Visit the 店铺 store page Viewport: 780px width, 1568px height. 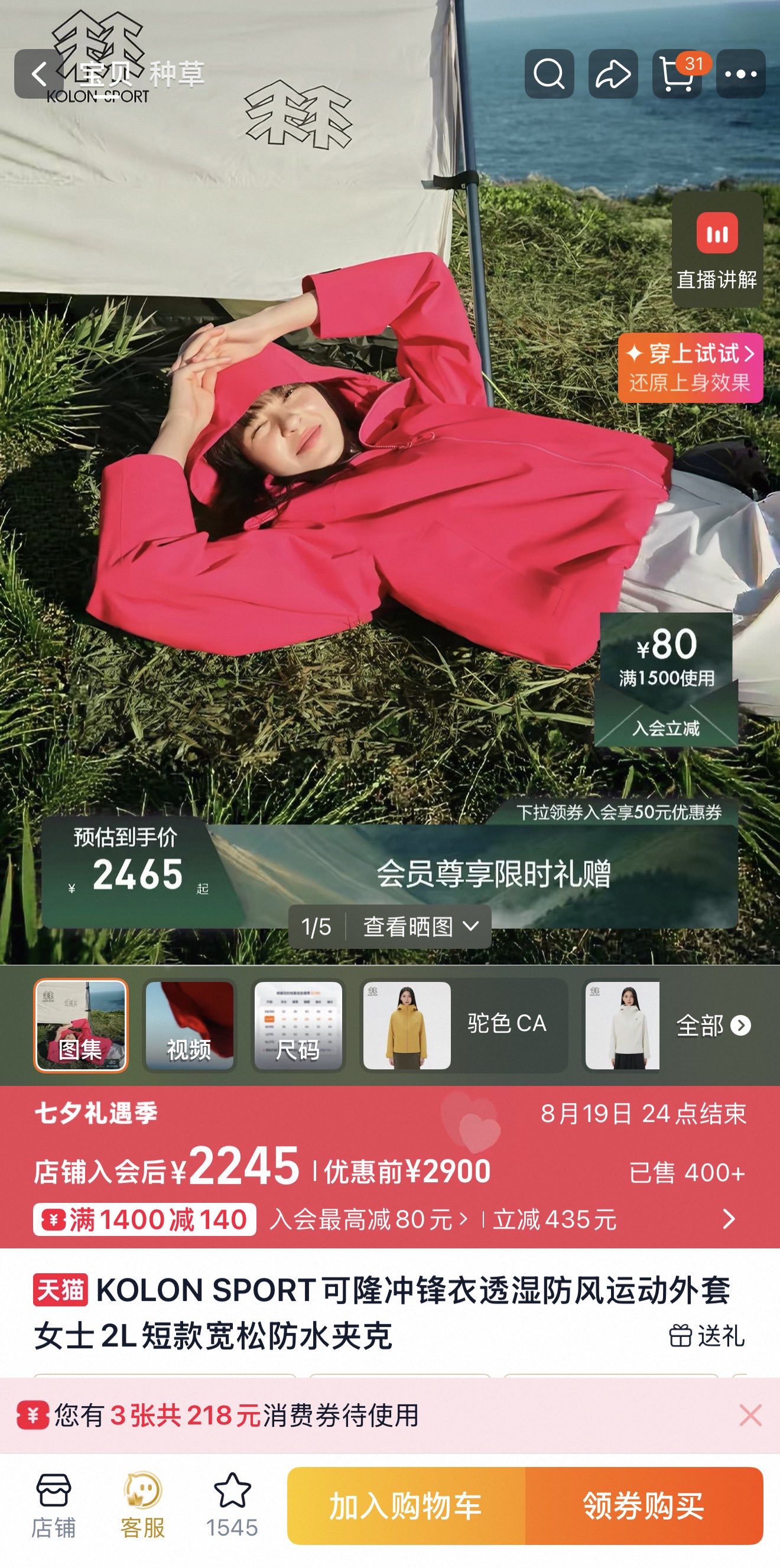click(54, 1504)
